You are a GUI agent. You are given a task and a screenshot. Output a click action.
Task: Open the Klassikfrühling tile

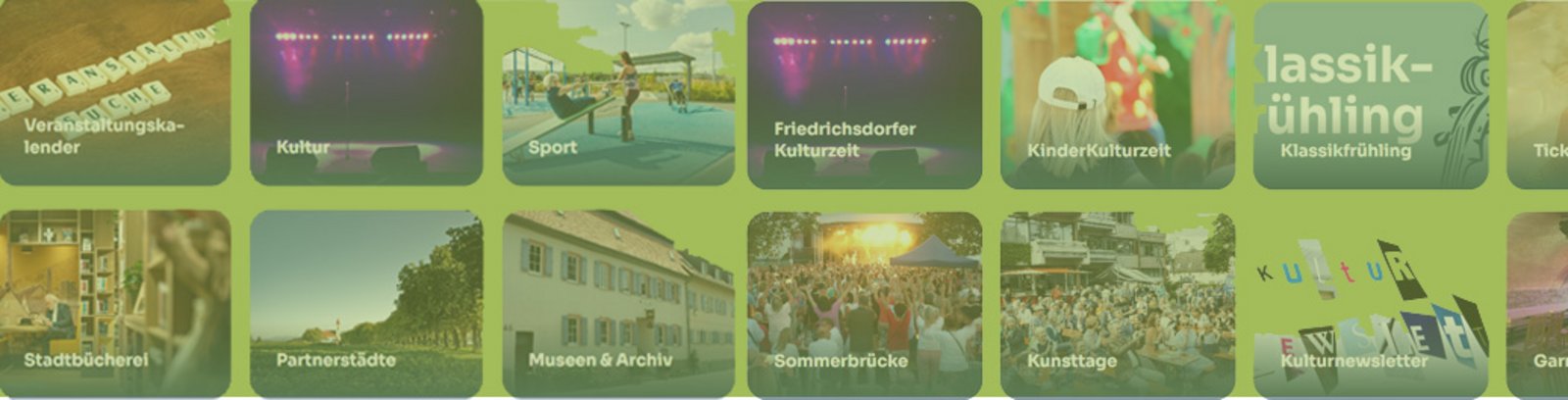[x=1370, y=93]
